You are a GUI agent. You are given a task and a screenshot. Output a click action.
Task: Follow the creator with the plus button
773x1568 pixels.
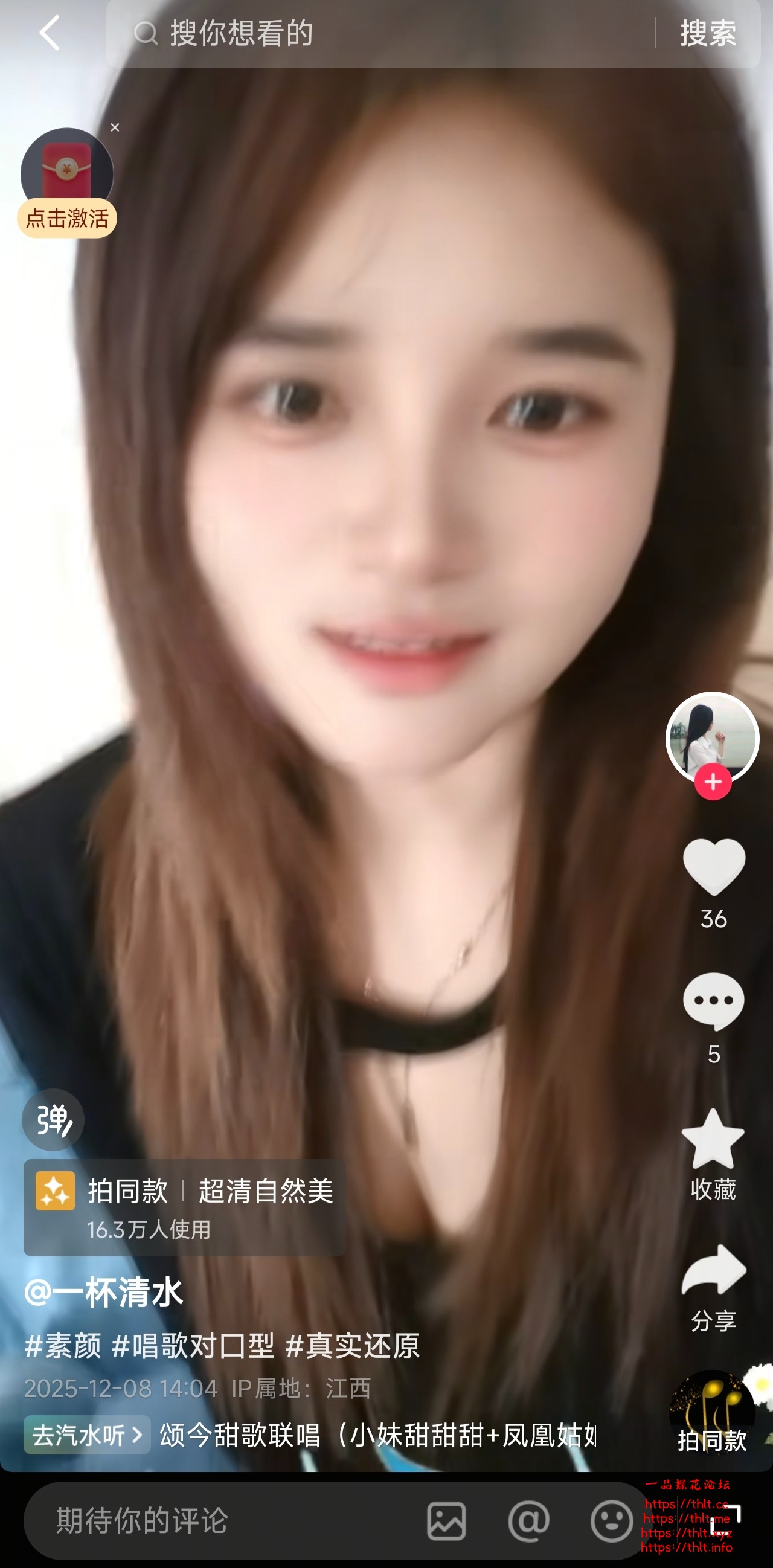click(713, 782)
